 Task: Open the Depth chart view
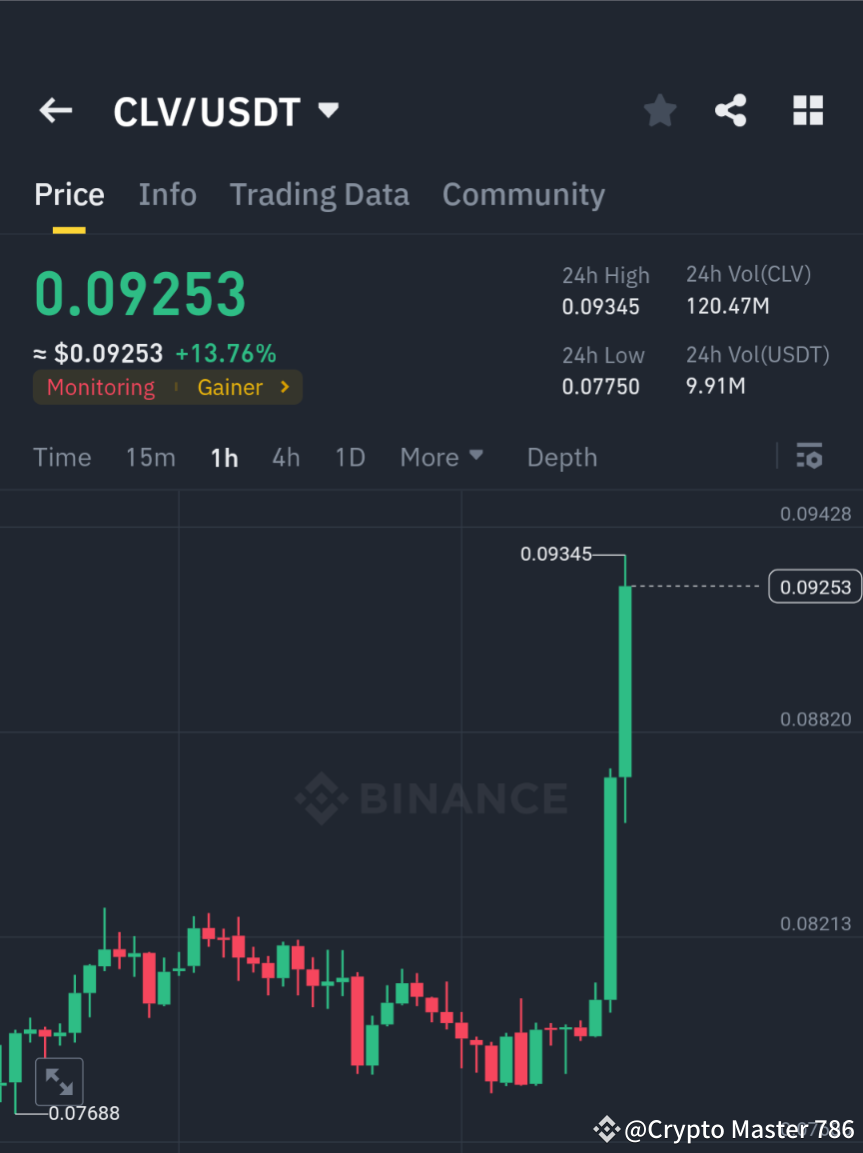561,457
